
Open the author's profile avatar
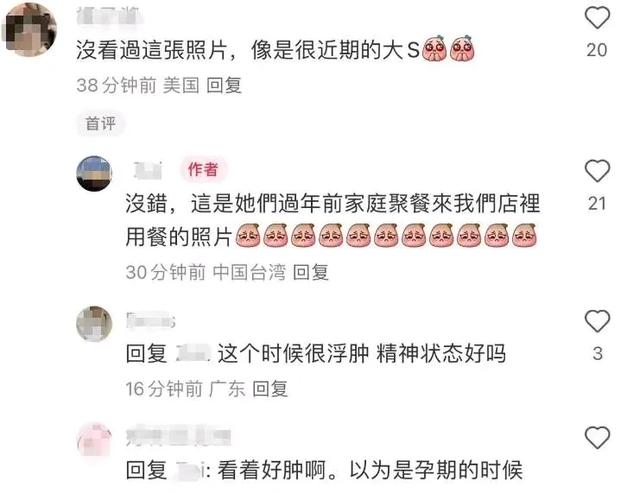(x=94, y=173)
